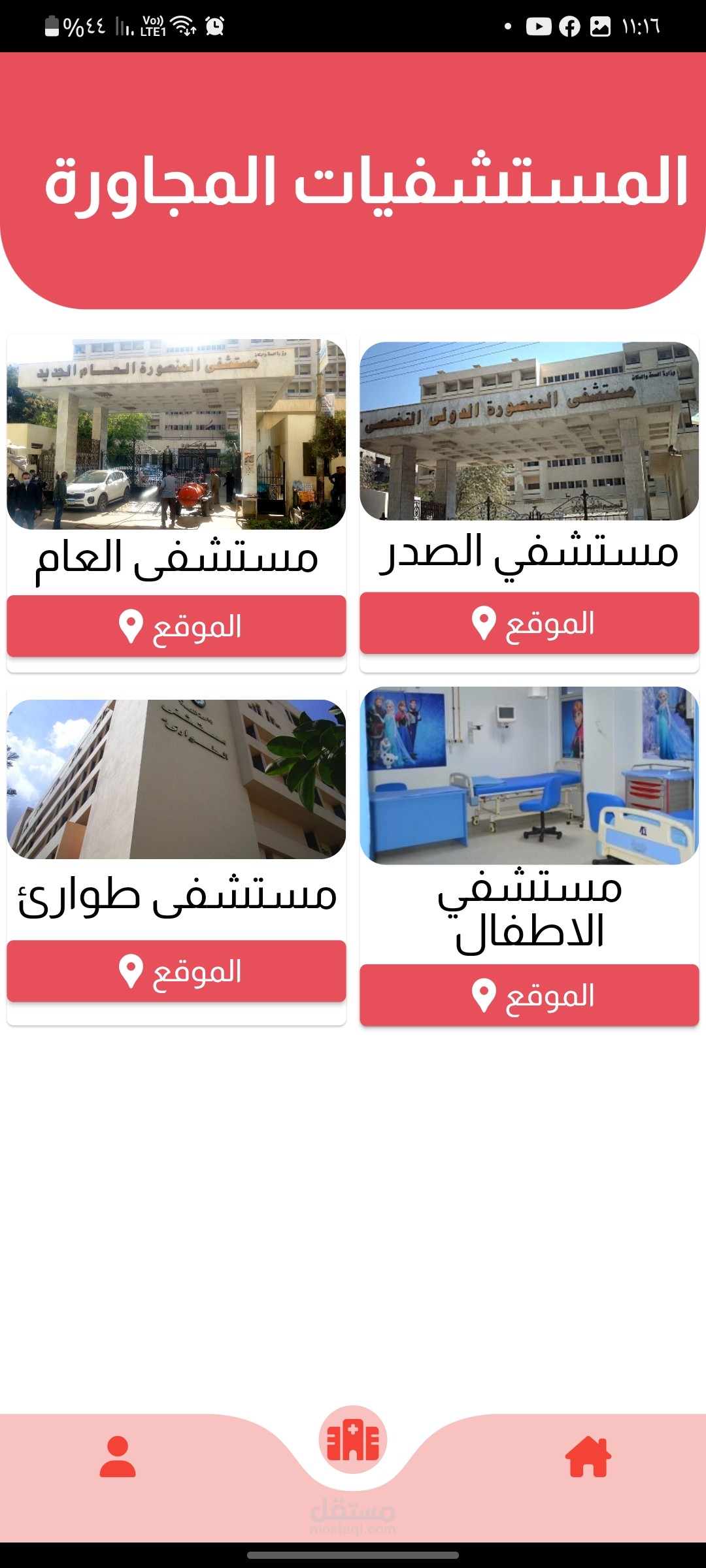Open the مستشفى طوارئ hospital card
This screenshot has height=1568, width=706.
(x=176, y=779)
